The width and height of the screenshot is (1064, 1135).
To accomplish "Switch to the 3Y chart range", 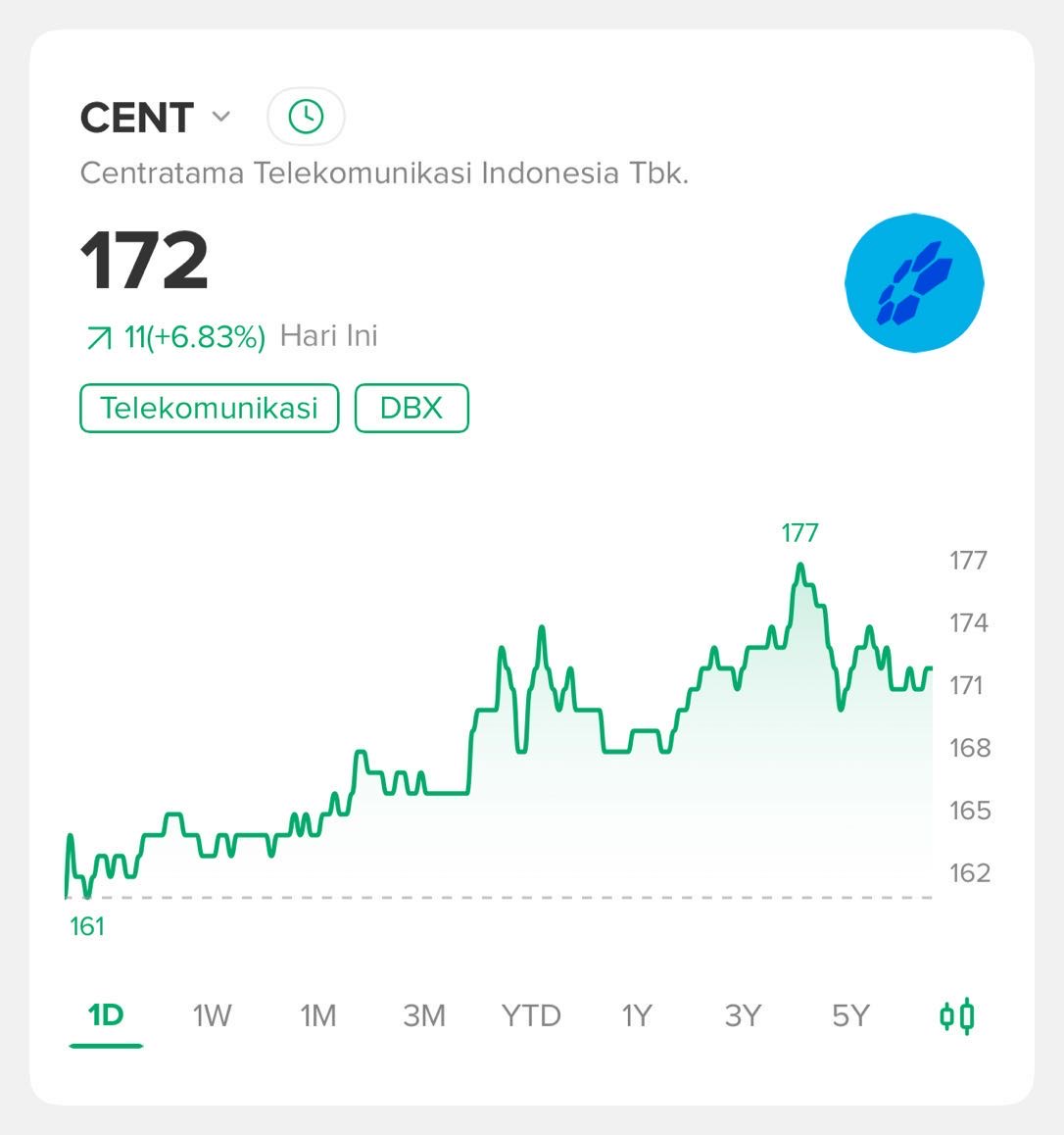I will coord(743,1015).
